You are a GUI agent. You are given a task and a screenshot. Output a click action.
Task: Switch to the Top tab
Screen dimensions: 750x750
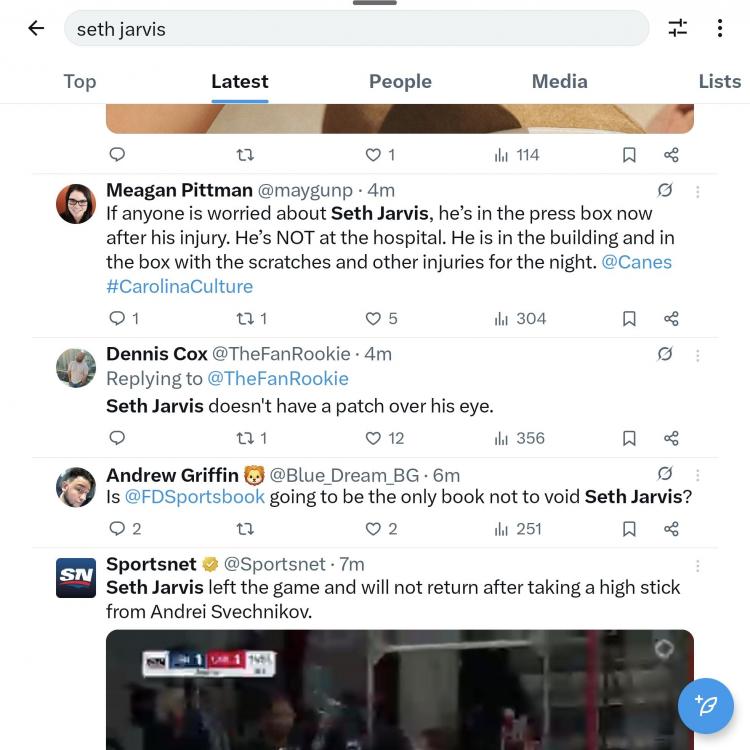pyautogui.click(x=80, y=82)
